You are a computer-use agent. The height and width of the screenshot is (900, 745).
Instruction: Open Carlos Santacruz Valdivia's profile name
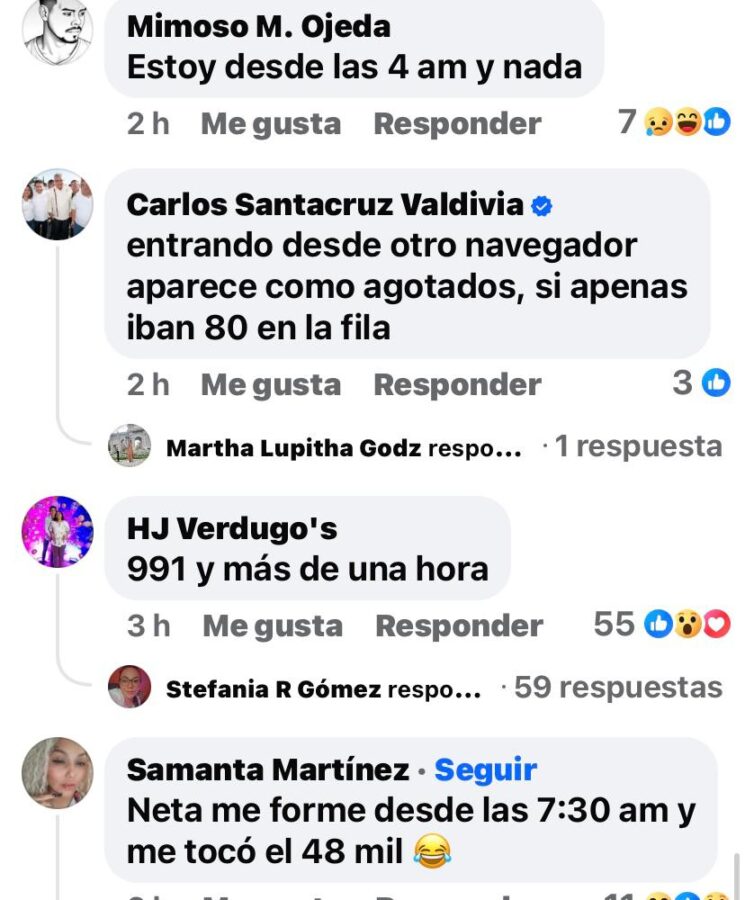325,205
